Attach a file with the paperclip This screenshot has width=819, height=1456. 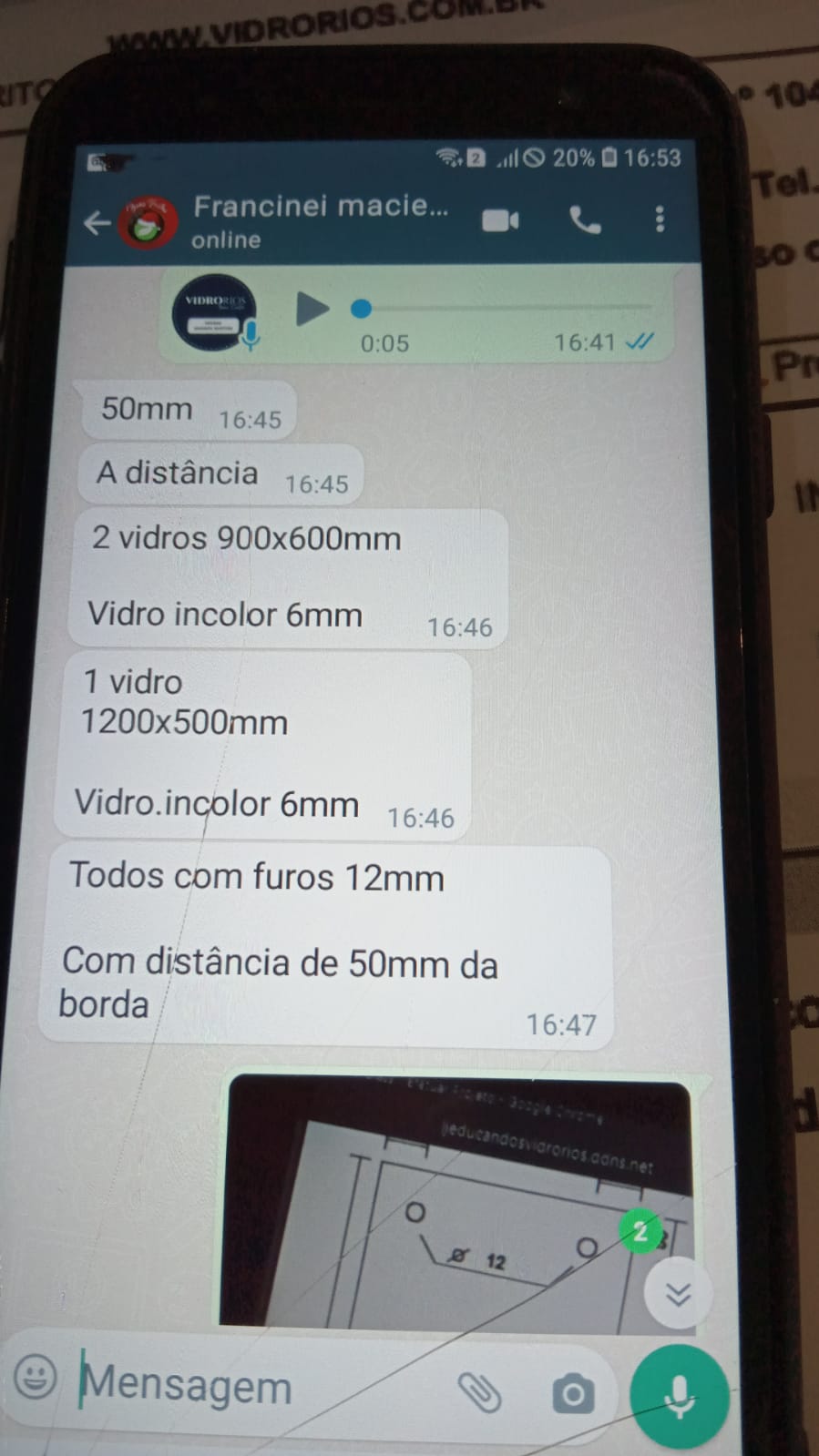(479, 1391)
